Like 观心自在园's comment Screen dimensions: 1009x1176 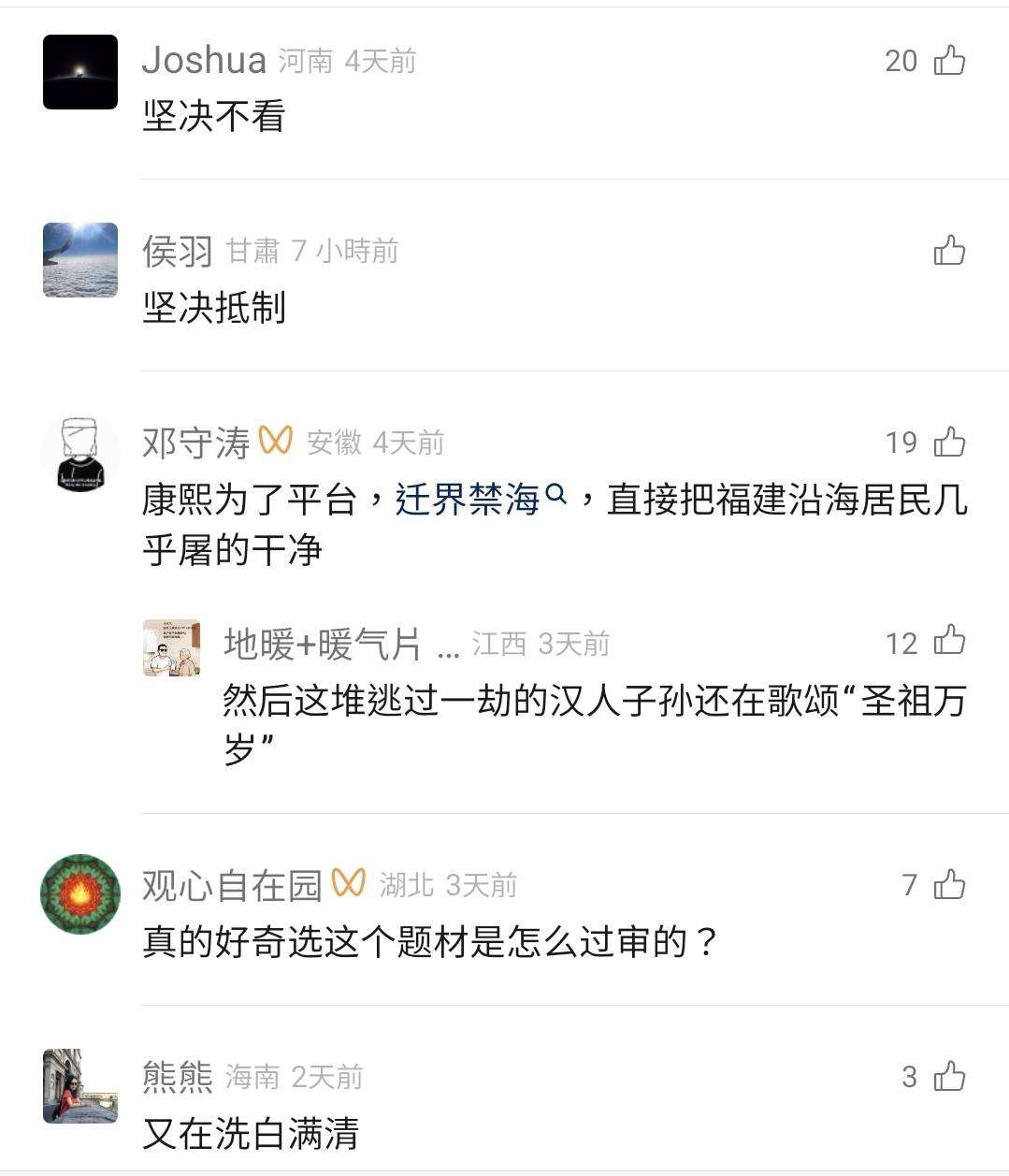tap(949, 884)
